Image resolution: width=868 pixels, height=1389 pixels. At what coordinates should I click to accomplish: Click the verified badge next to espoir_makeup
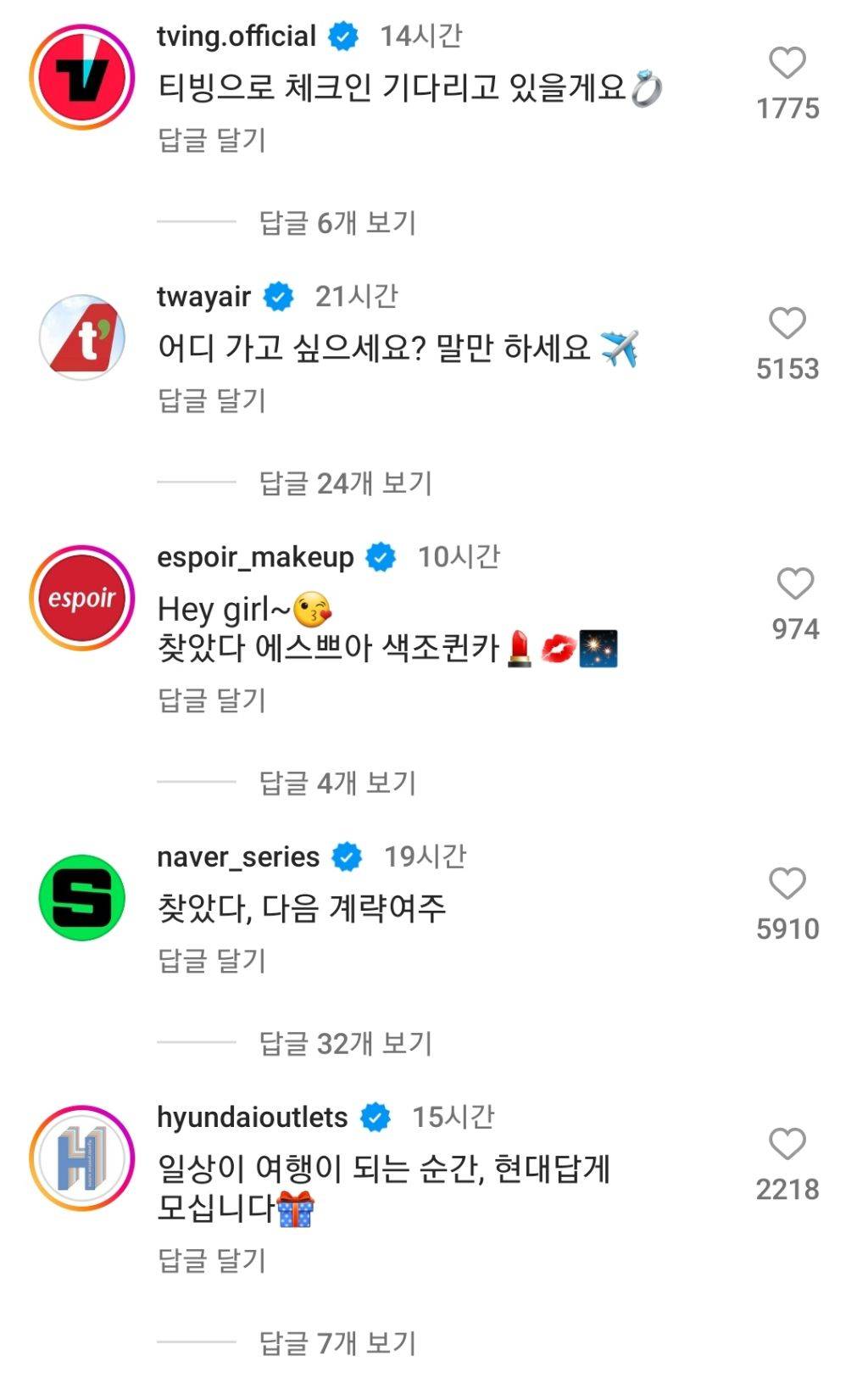378,557
